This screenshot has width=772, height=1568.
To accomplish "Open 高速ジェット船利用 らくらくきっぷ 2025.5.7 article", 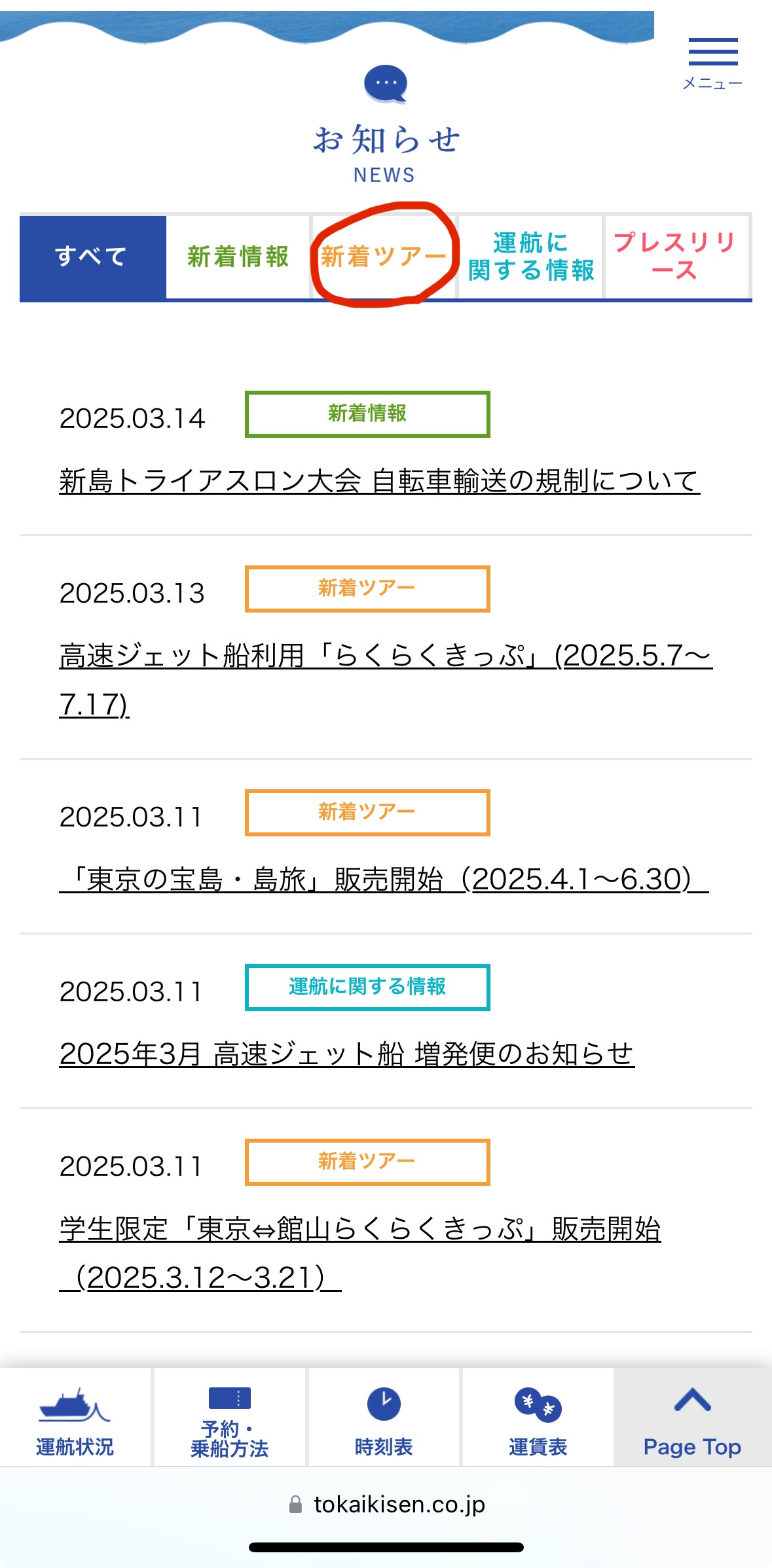I will point(385,656).
